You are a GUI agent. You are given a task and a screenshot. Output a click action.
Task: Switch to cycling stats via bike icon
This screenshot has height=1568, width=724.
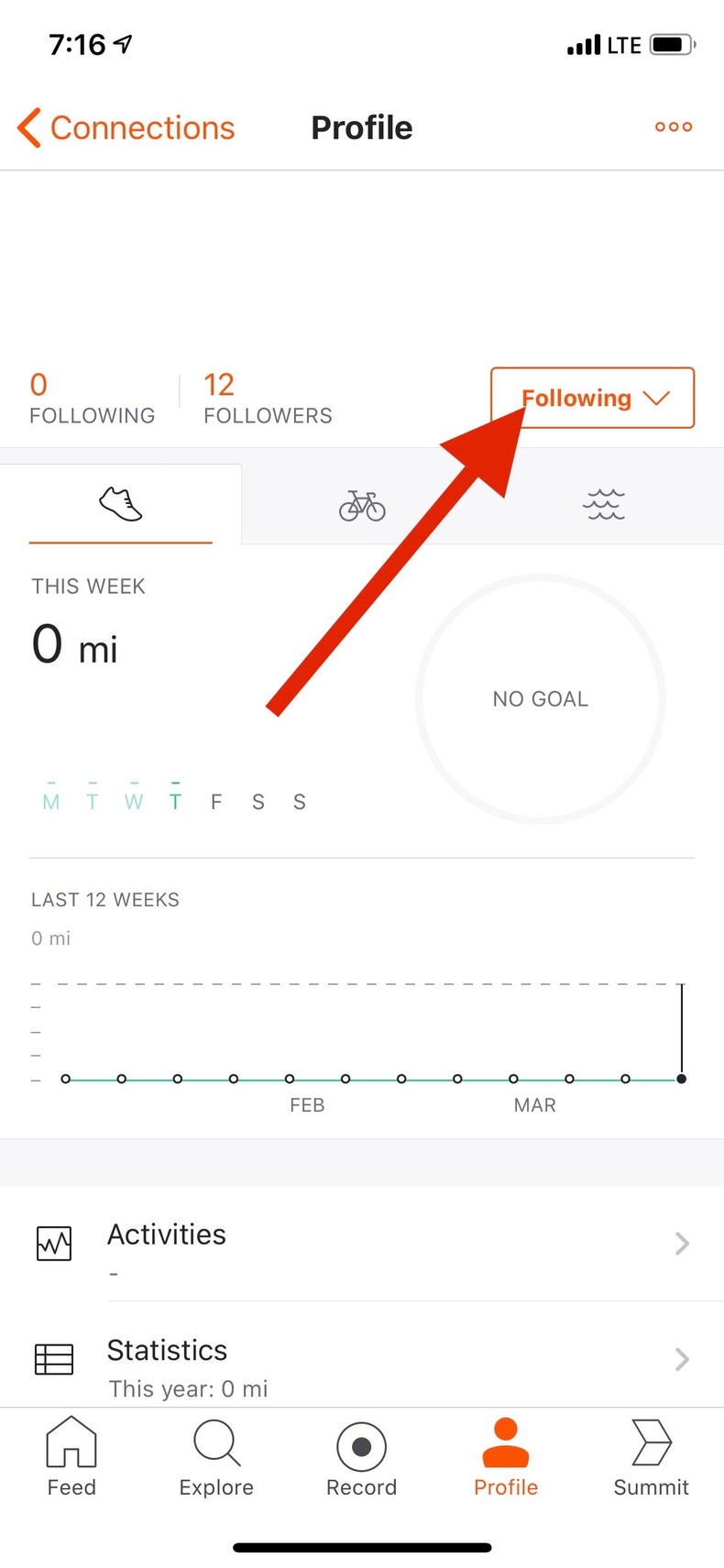[x=361, y=502]
